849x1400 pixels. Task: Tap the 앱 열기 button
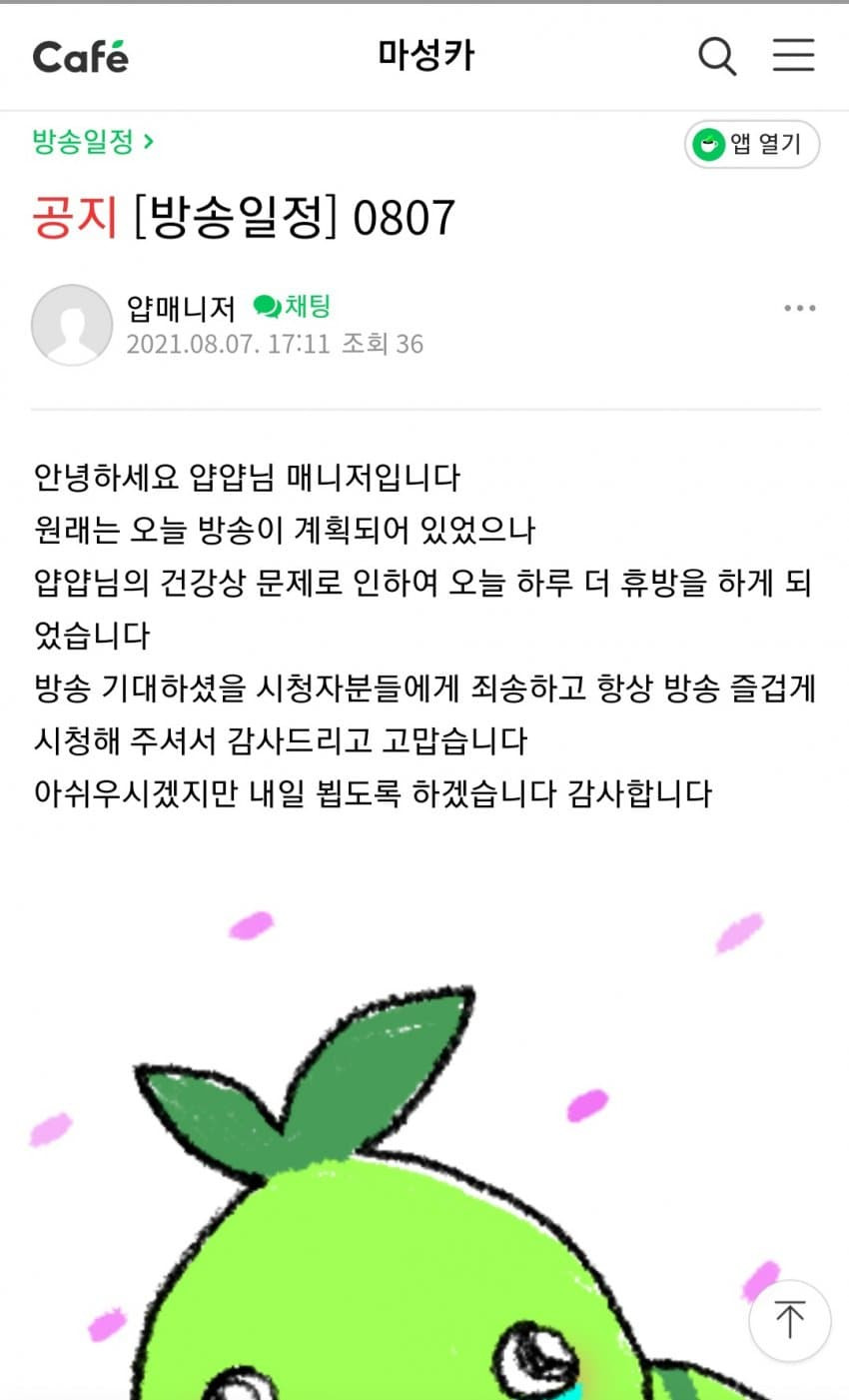752,145
